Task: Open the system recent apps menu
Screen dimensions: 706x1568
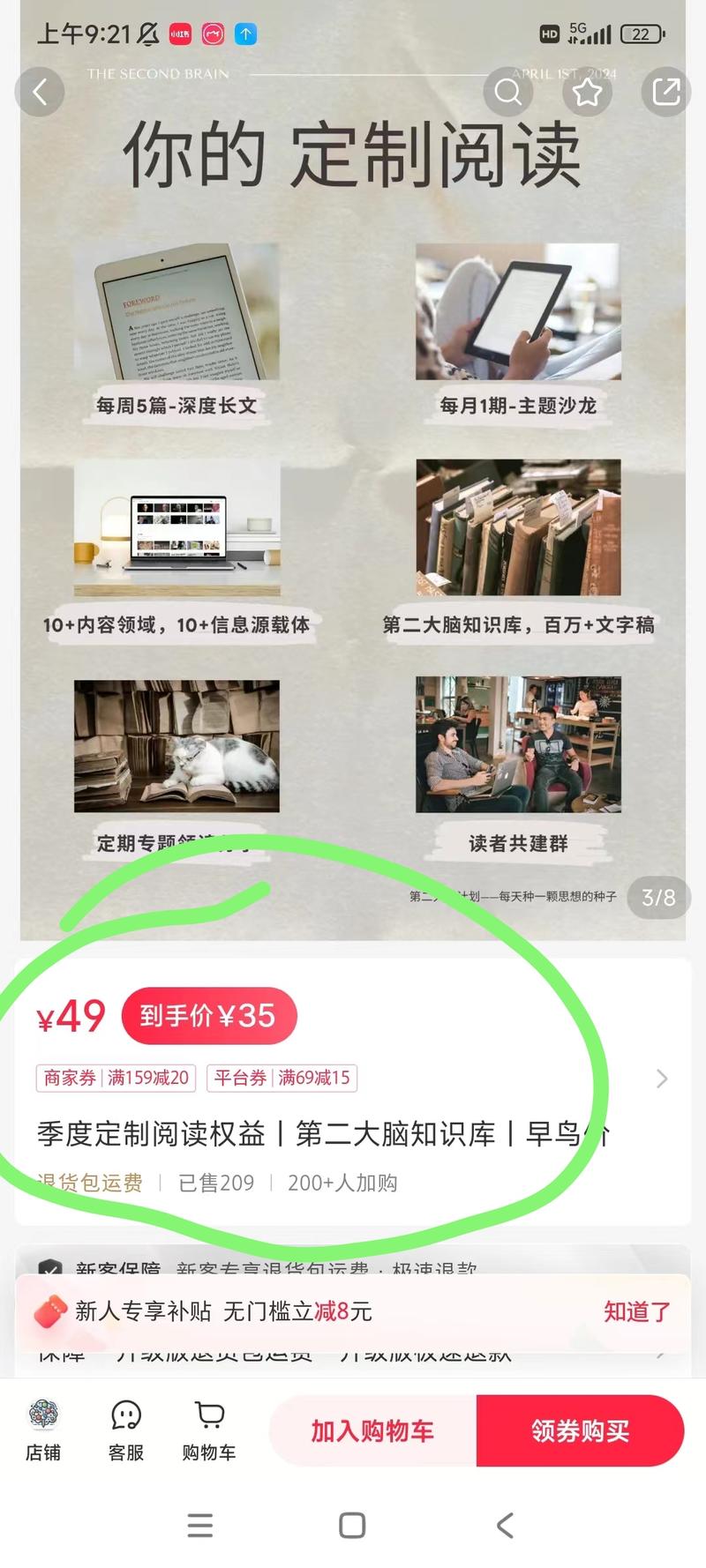Action: click(200, 1526)
